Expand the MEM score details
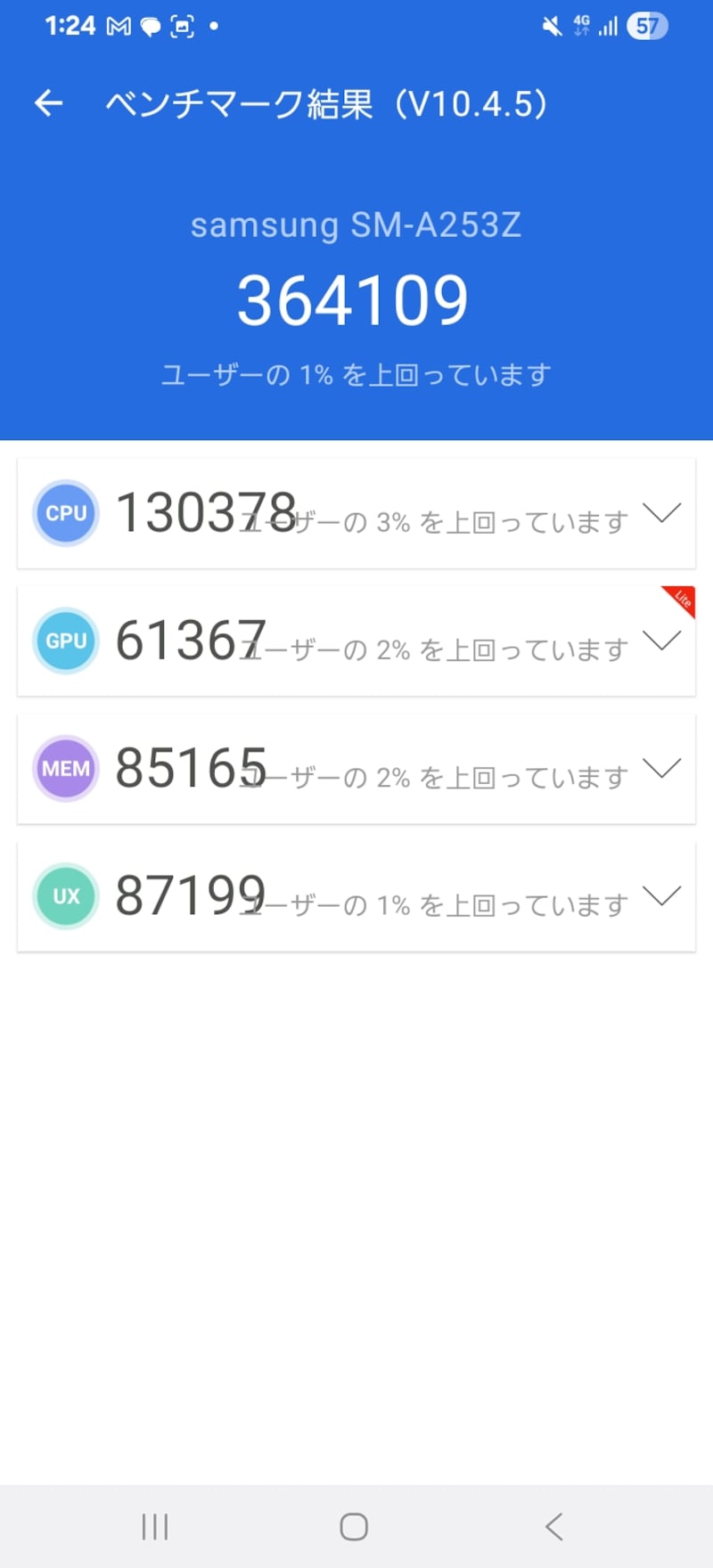Image resolution: width=713 pixels, height=1568 pixels. coord(661,768)
